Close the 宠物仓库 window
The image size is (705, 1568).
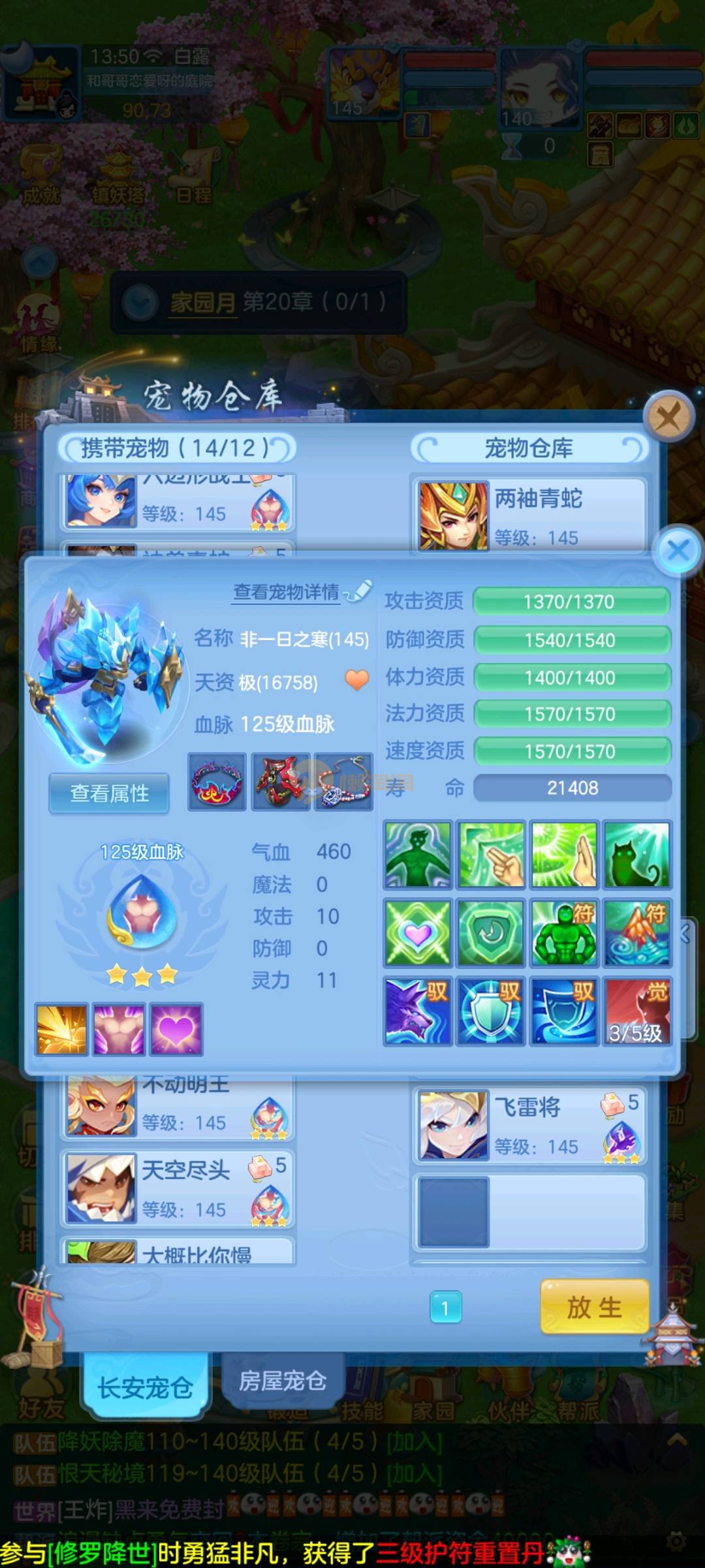(x=668, y=416)
